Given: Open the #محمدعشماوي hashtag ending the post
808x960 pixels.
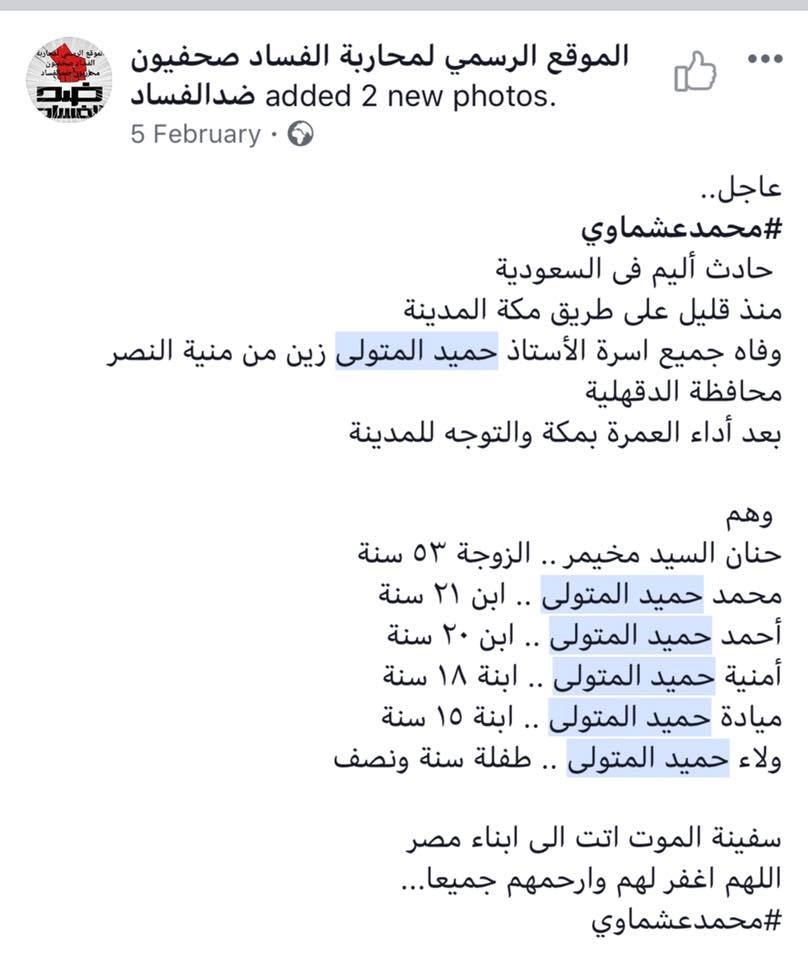Looking at the screenshot, I should click(687, 921).
